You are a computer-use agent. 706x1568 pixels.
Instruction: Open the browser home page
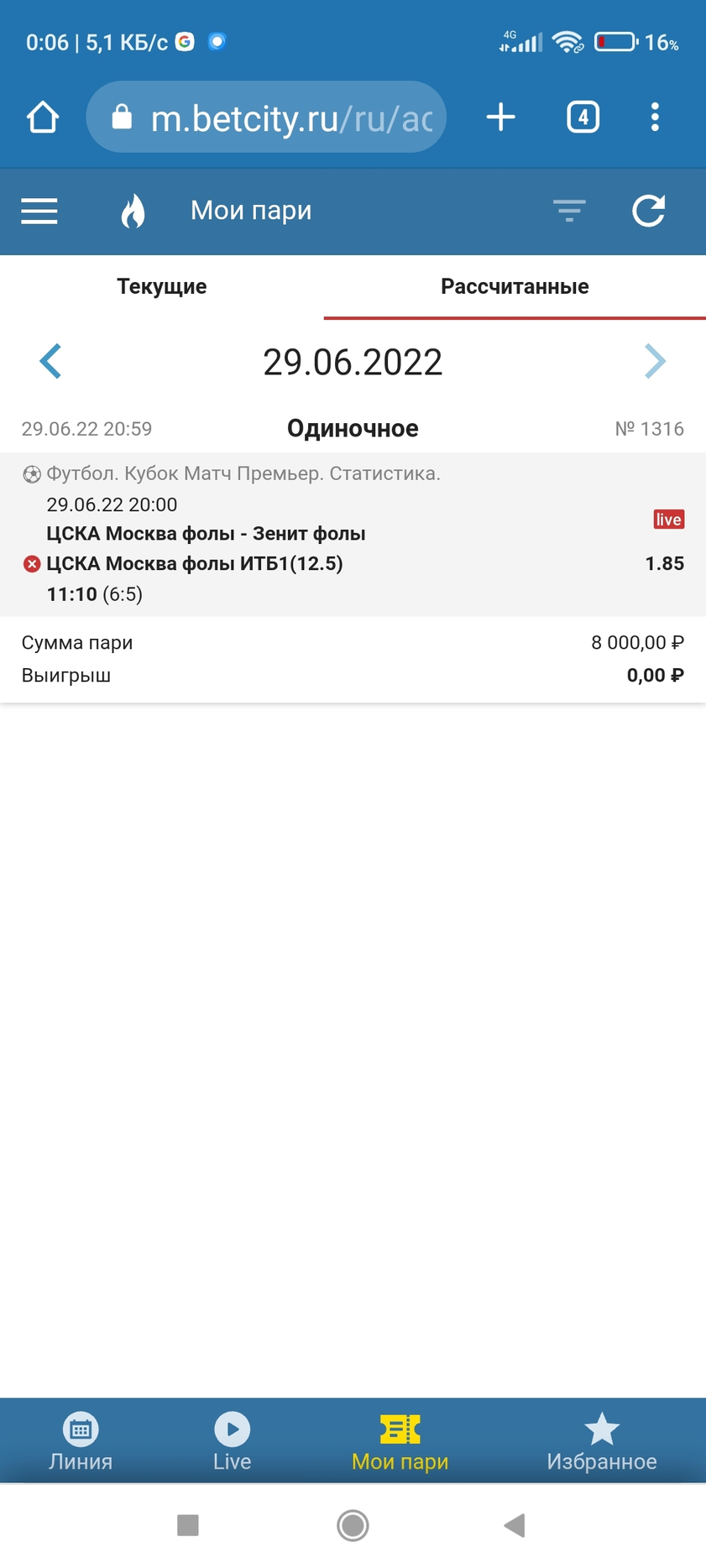43,118
